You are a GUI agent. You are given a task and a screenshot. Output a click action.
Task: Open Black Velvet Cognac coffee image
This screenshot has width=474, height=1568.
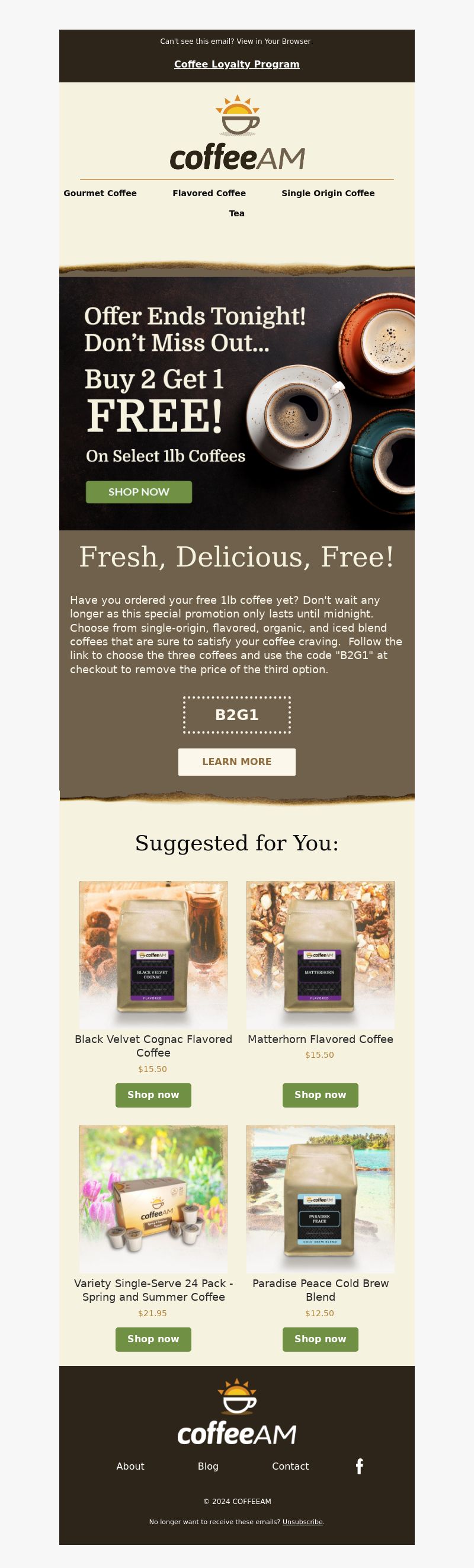[153, 955]
